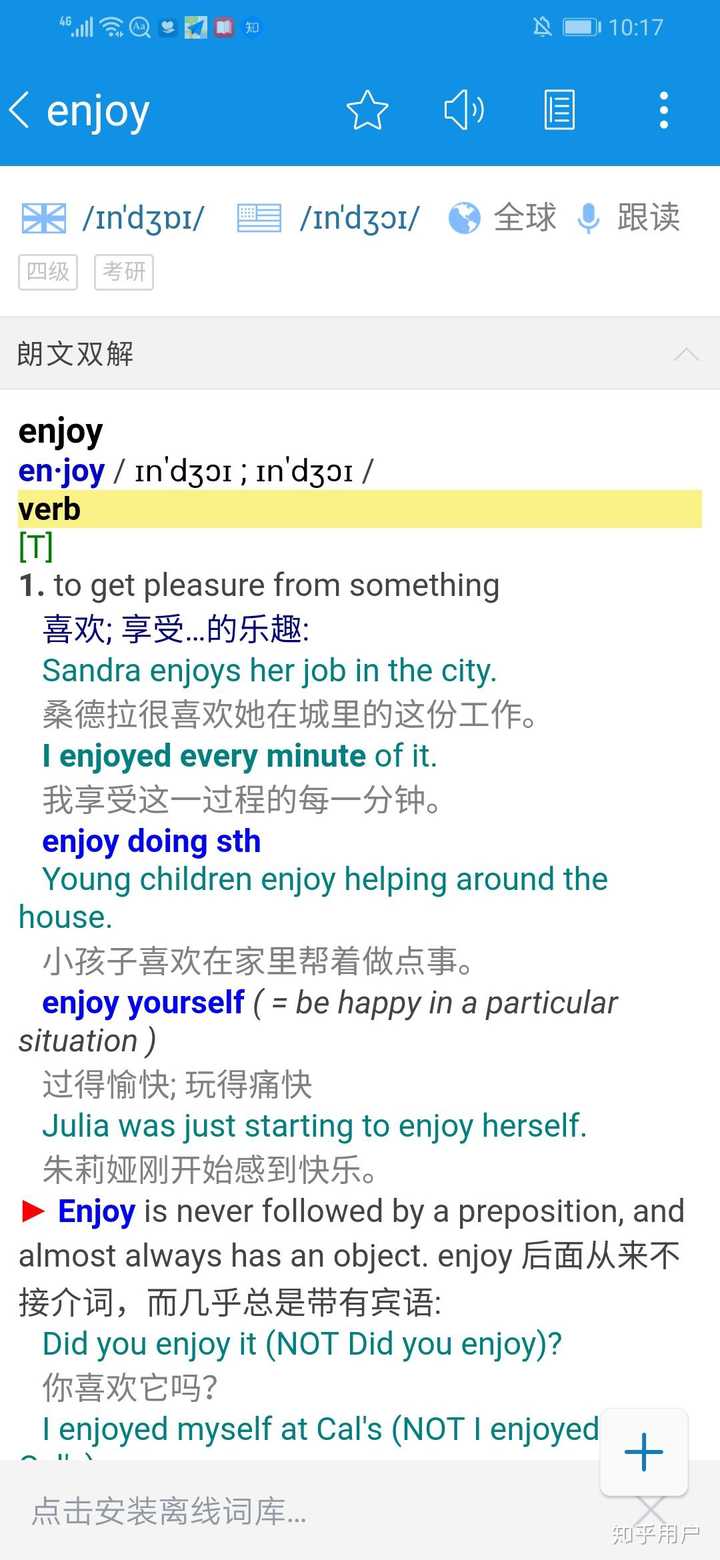The height and width of the screenshot is (1560, 720).
Task: Tap the back arrow beside the word enjoy
Action: (20, 110)
